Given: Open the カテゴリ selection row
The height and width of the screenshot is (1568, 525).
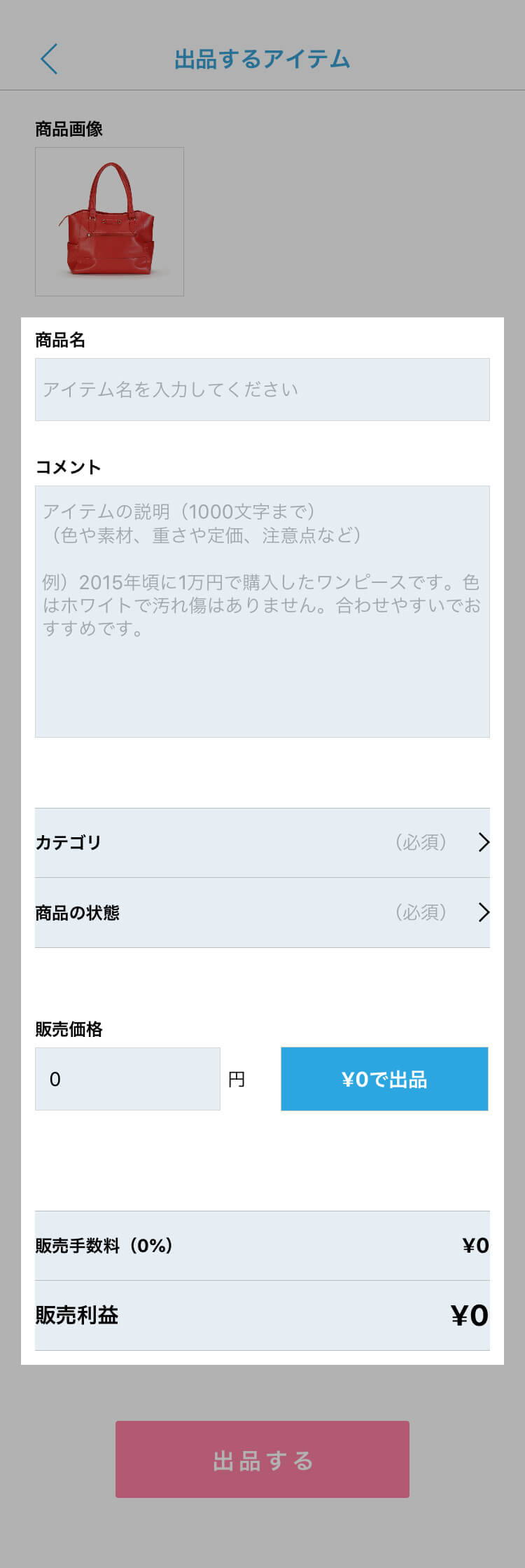Looking at the screenshot, I should (262, 842).
